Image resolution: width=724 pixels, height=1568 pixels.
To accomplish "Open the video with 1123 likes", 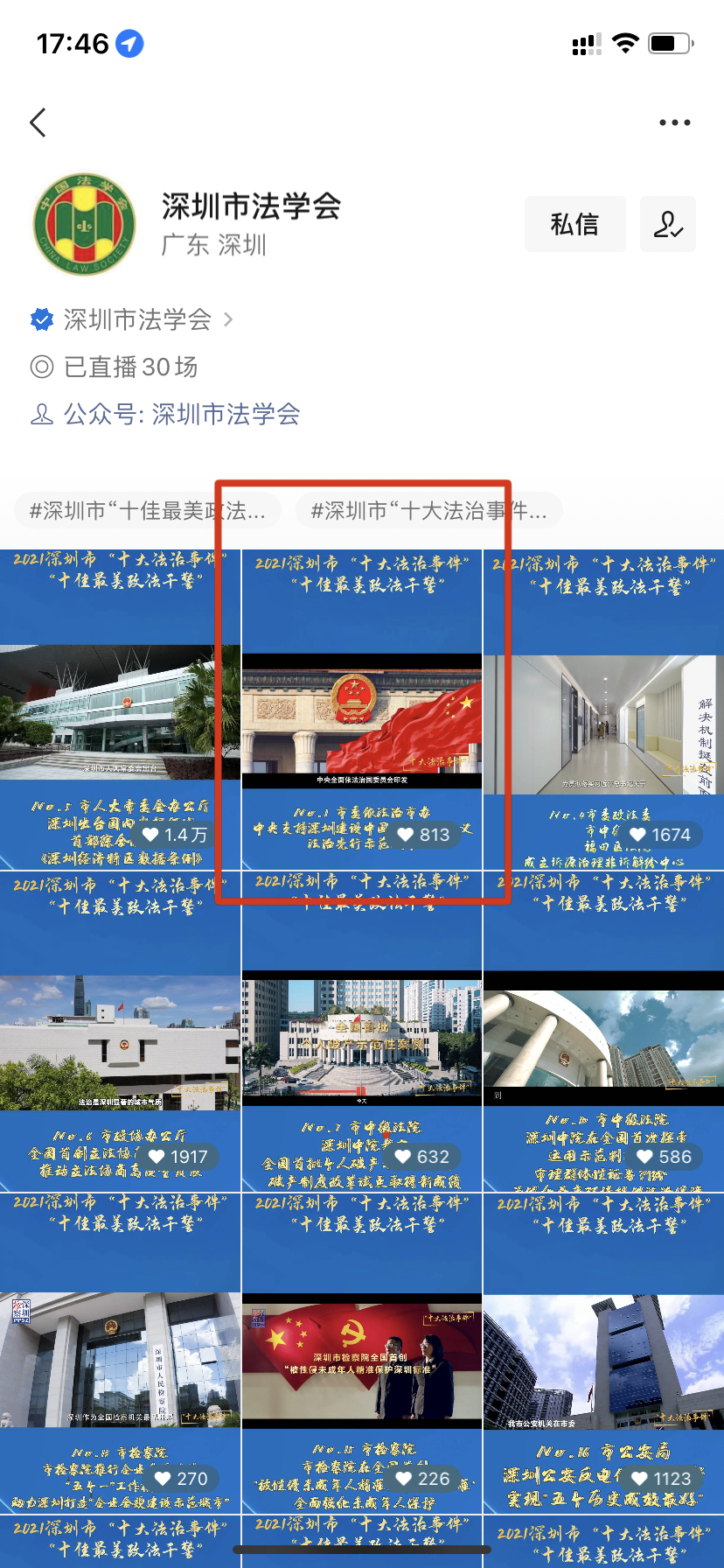I will click(603, 1354).
